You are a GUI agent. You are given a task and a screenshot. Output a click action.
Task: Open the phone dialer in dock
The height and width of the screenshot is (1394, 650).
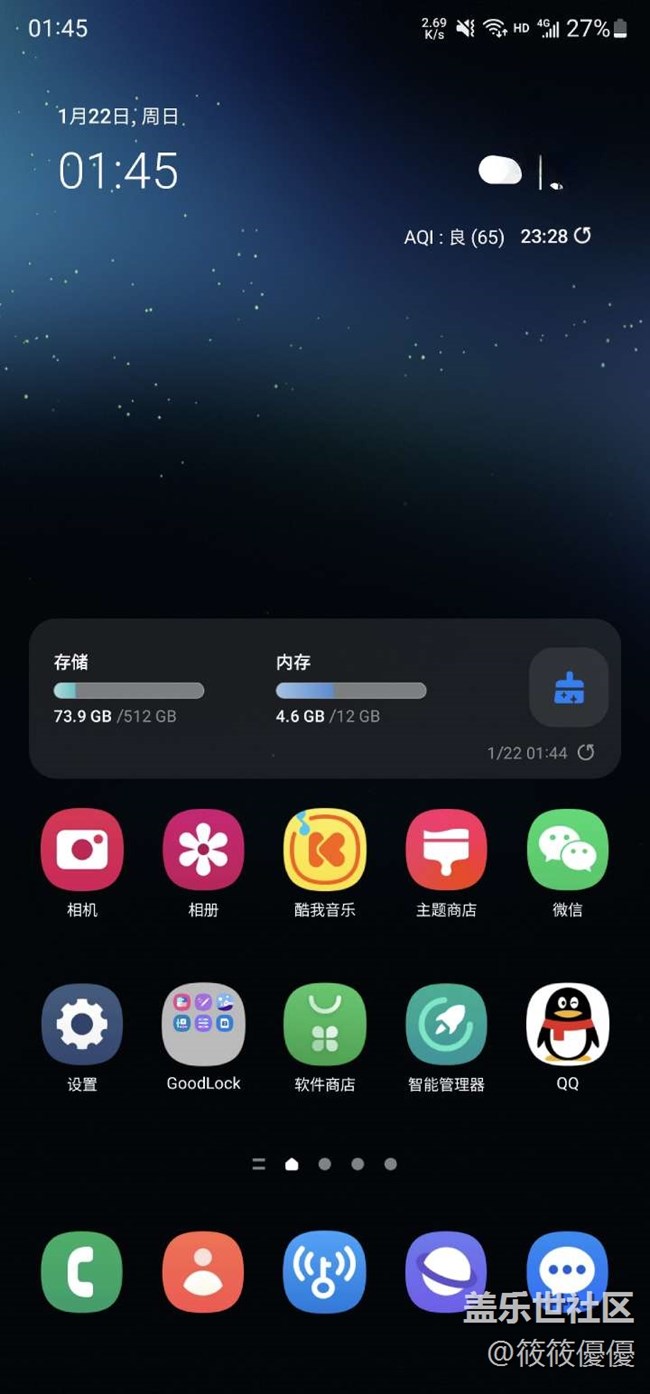coord(82,1272)
